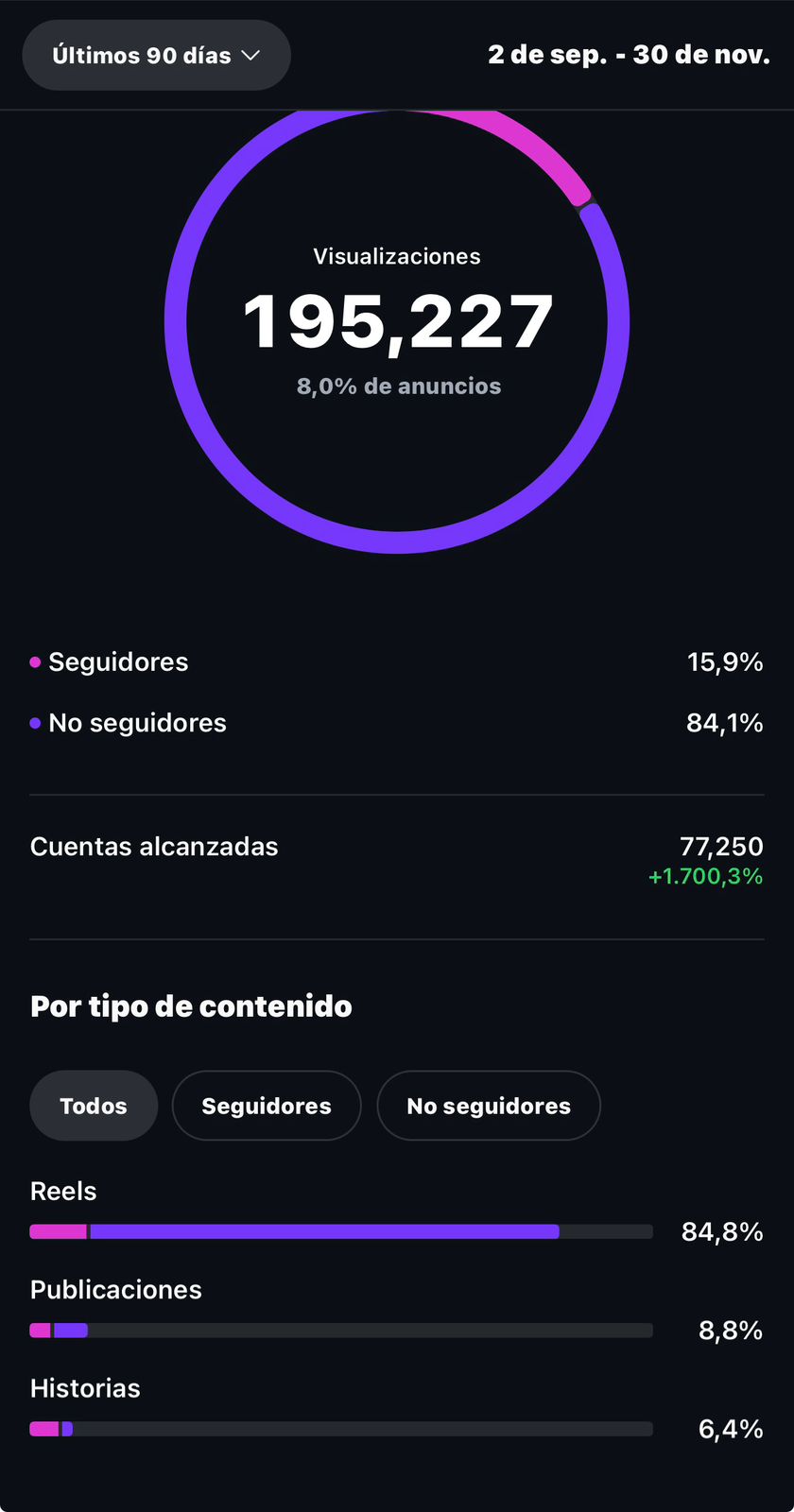Enable the 'Seguidores' content filter
This screenshot has height=1512, width=794.
click(266, 1105)
